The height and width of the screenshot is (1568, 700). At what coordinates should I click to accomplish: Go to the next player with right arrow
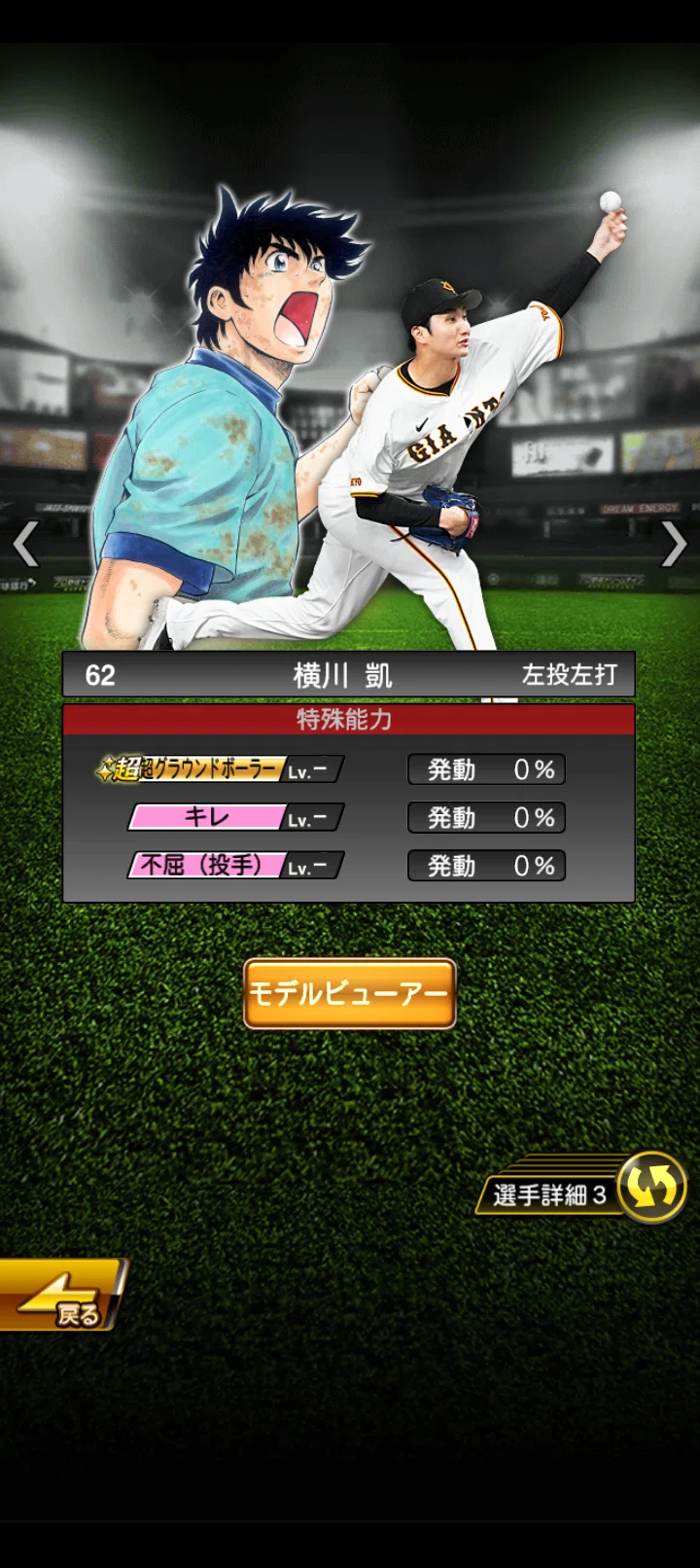coord(674,544)
